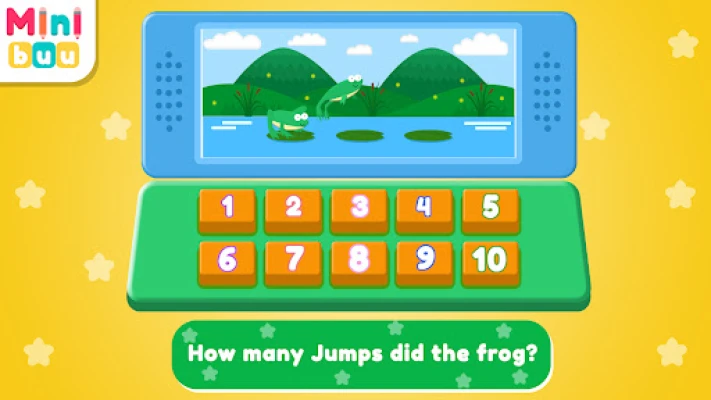The image size is (711, 400).
Task: Tap the number 1 key
Action: [228, 208]
